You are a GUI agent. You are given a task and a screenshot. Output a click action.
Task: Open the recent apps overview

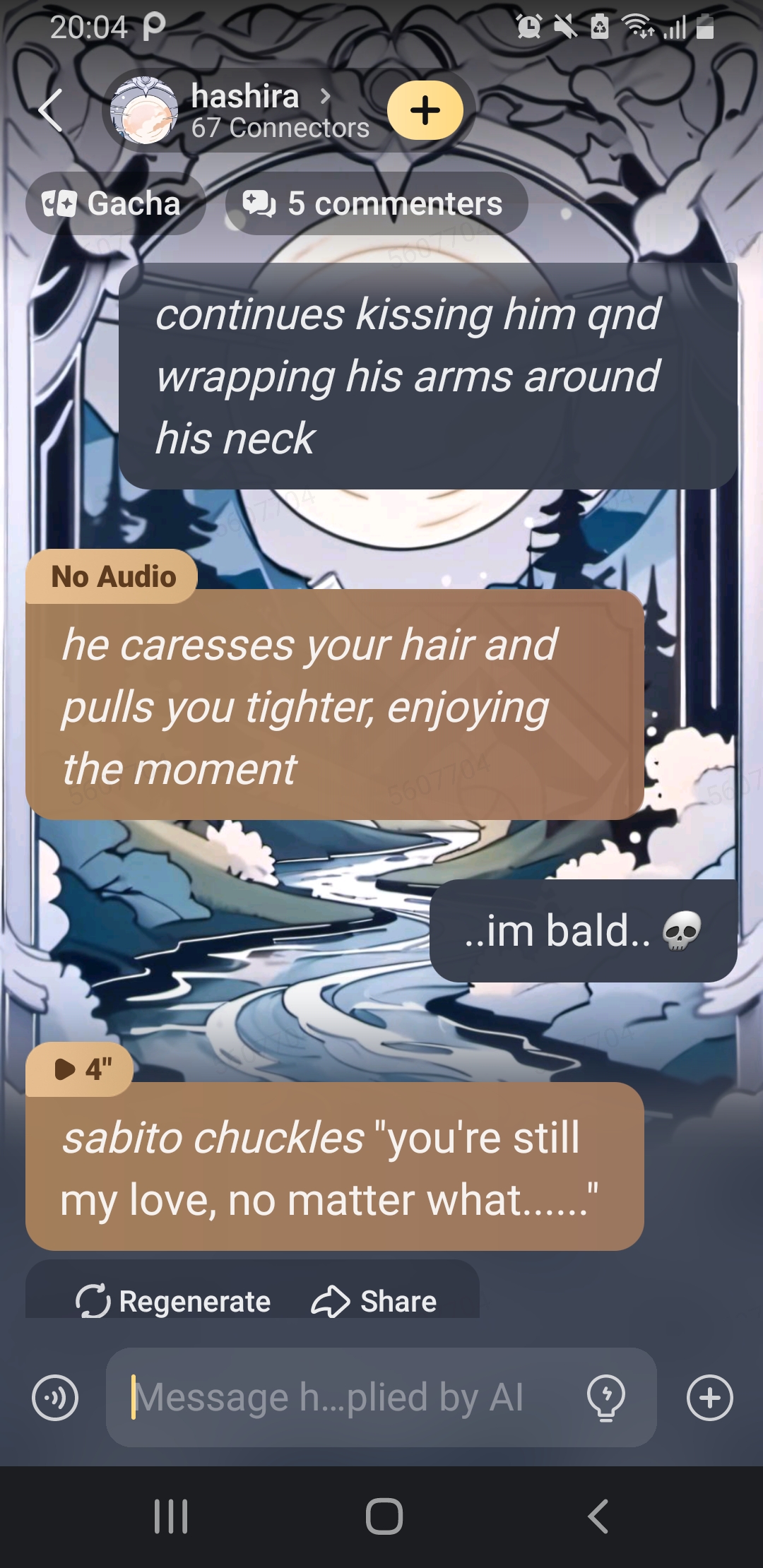coord(171,1516)
